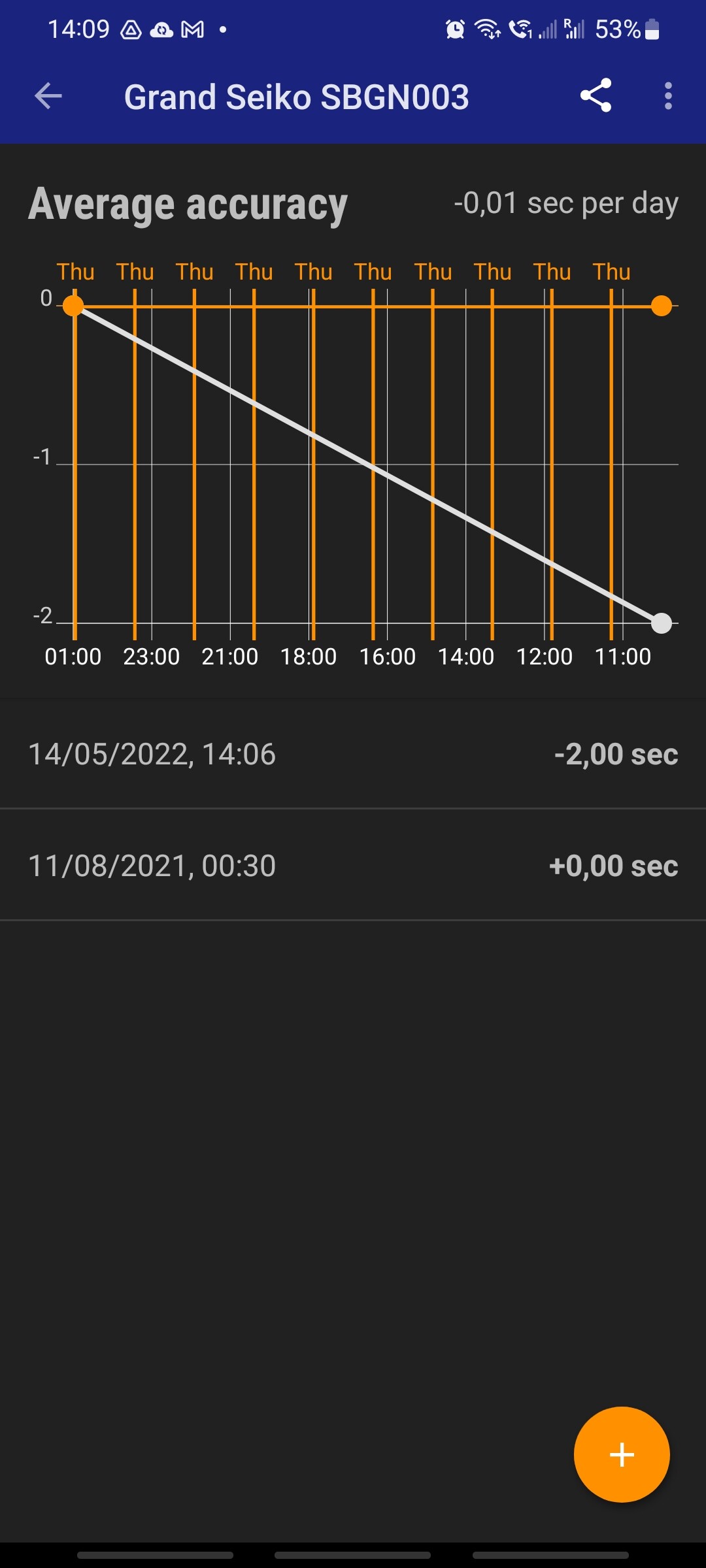Add a new measurement with plus button
The image size is (706, 1568).
point(622,1454)
